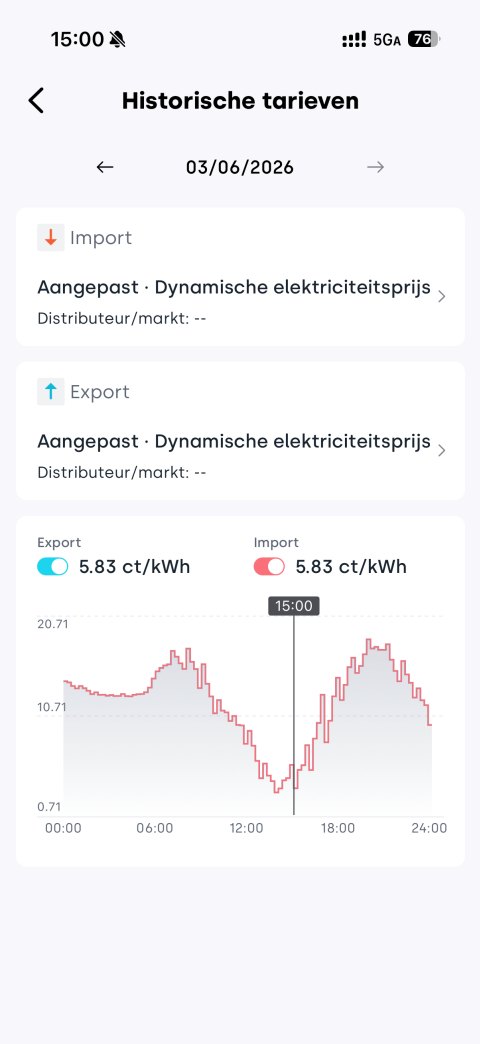Go to the previous day's tariffs
The height and width of the screenshot is (1044, 480).
[105, 167]
